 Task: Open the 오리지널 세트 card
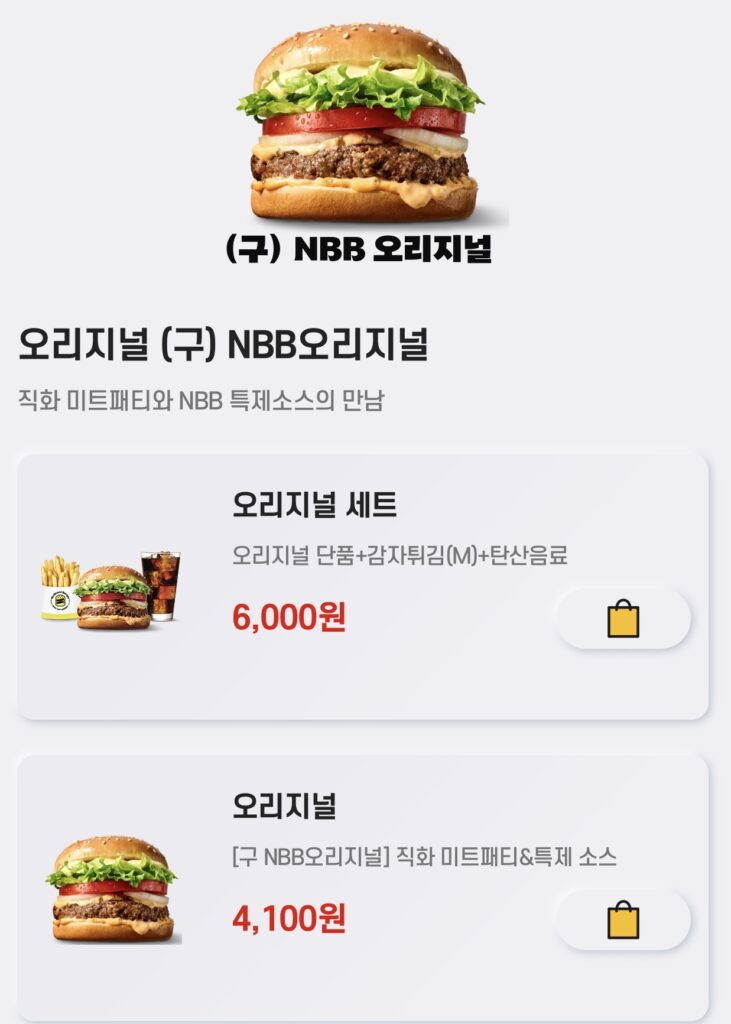(x=314, y=505)
